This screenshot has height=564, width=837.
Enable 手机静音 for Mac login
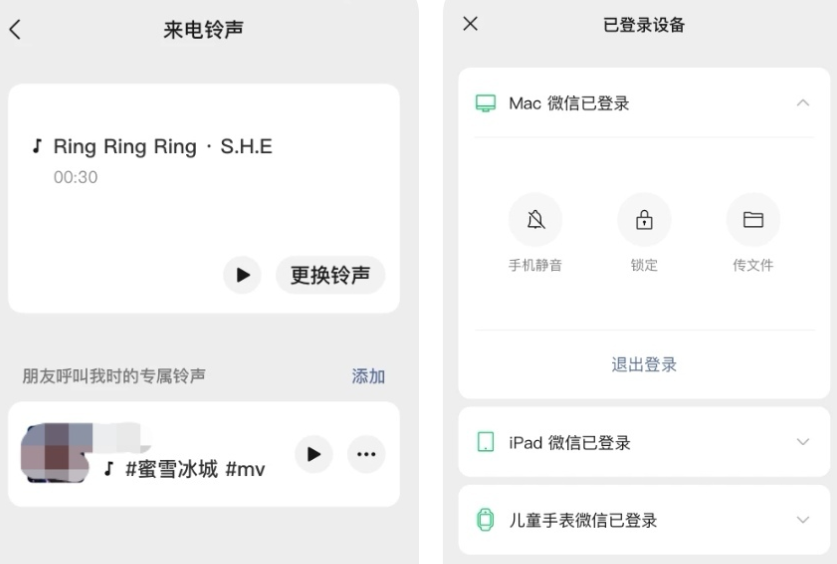pyautogui.click(x=535, y=221)
